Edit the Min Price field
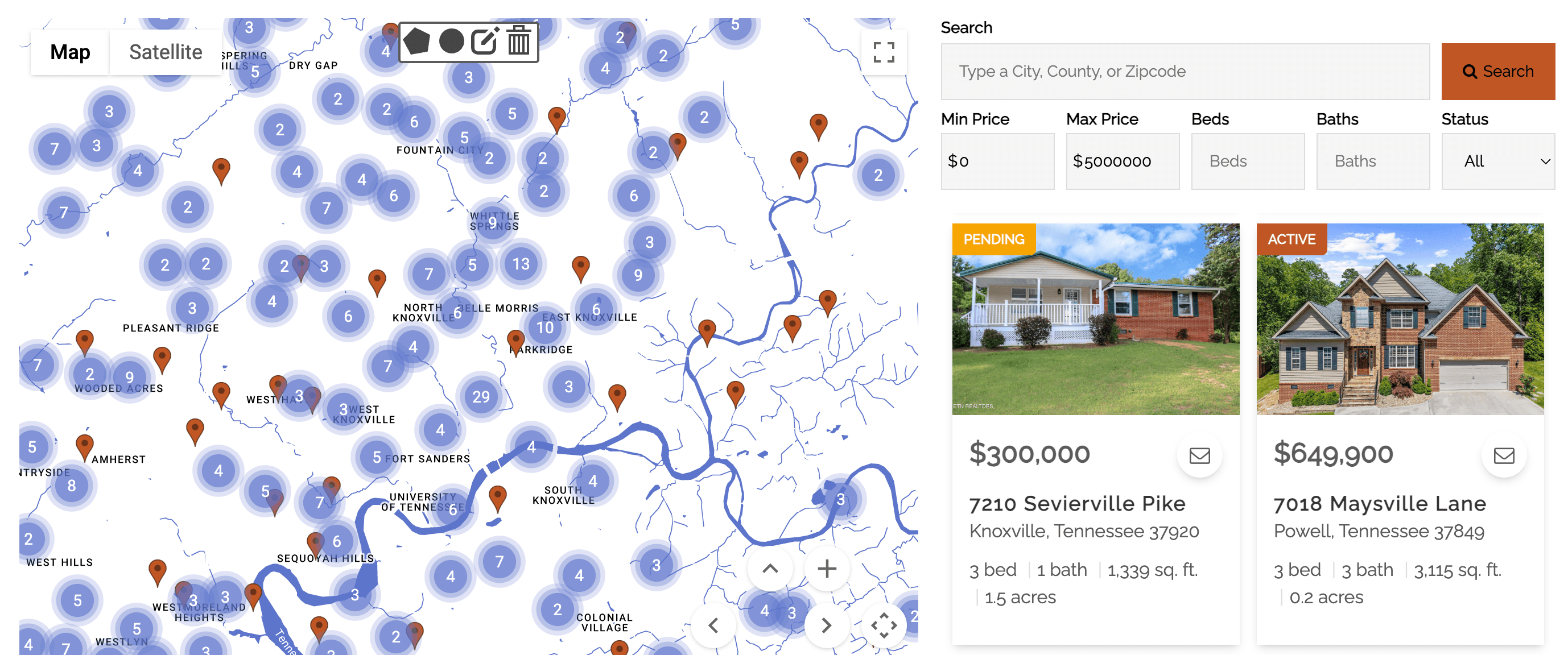 click(x=997, y=161)
